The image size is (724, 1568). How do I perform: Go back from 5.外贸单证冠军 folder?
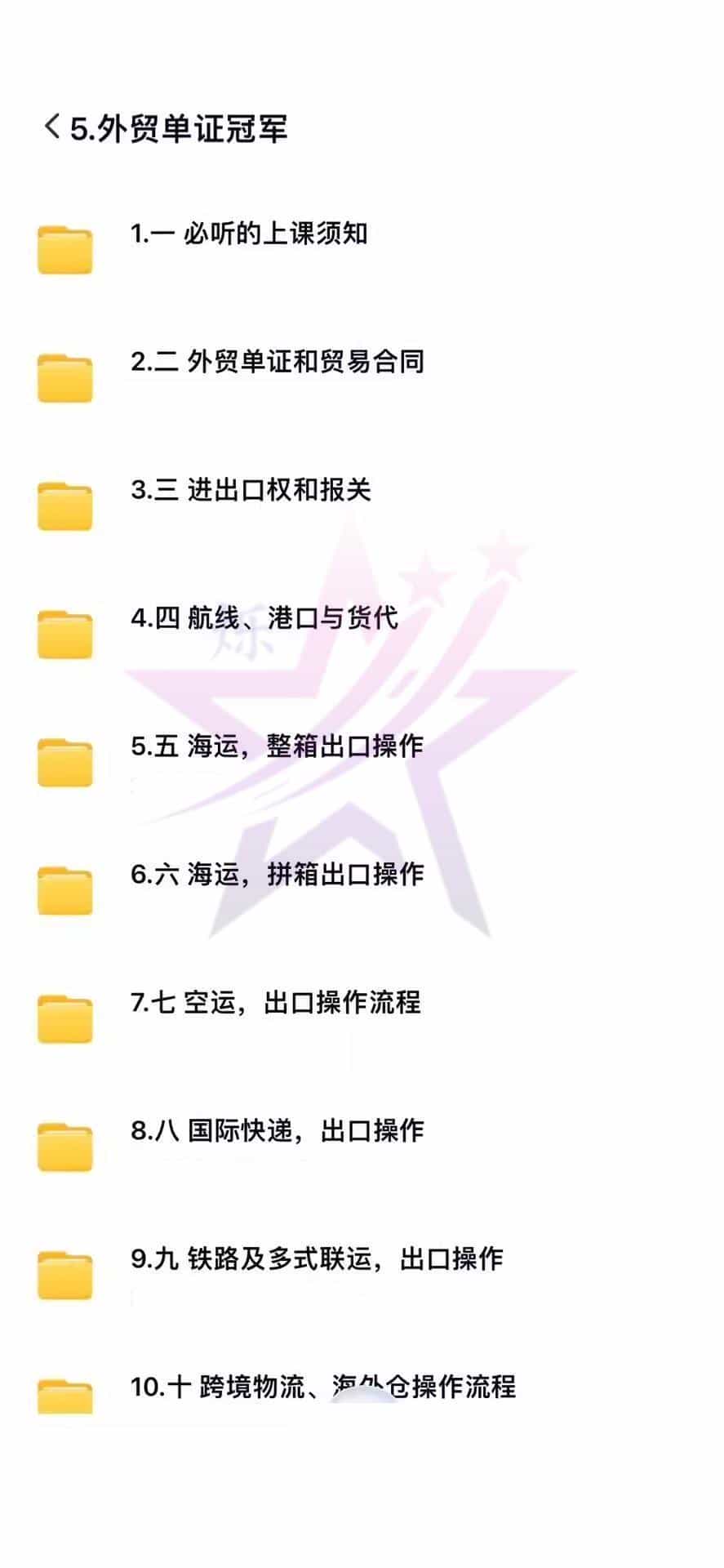52,127
